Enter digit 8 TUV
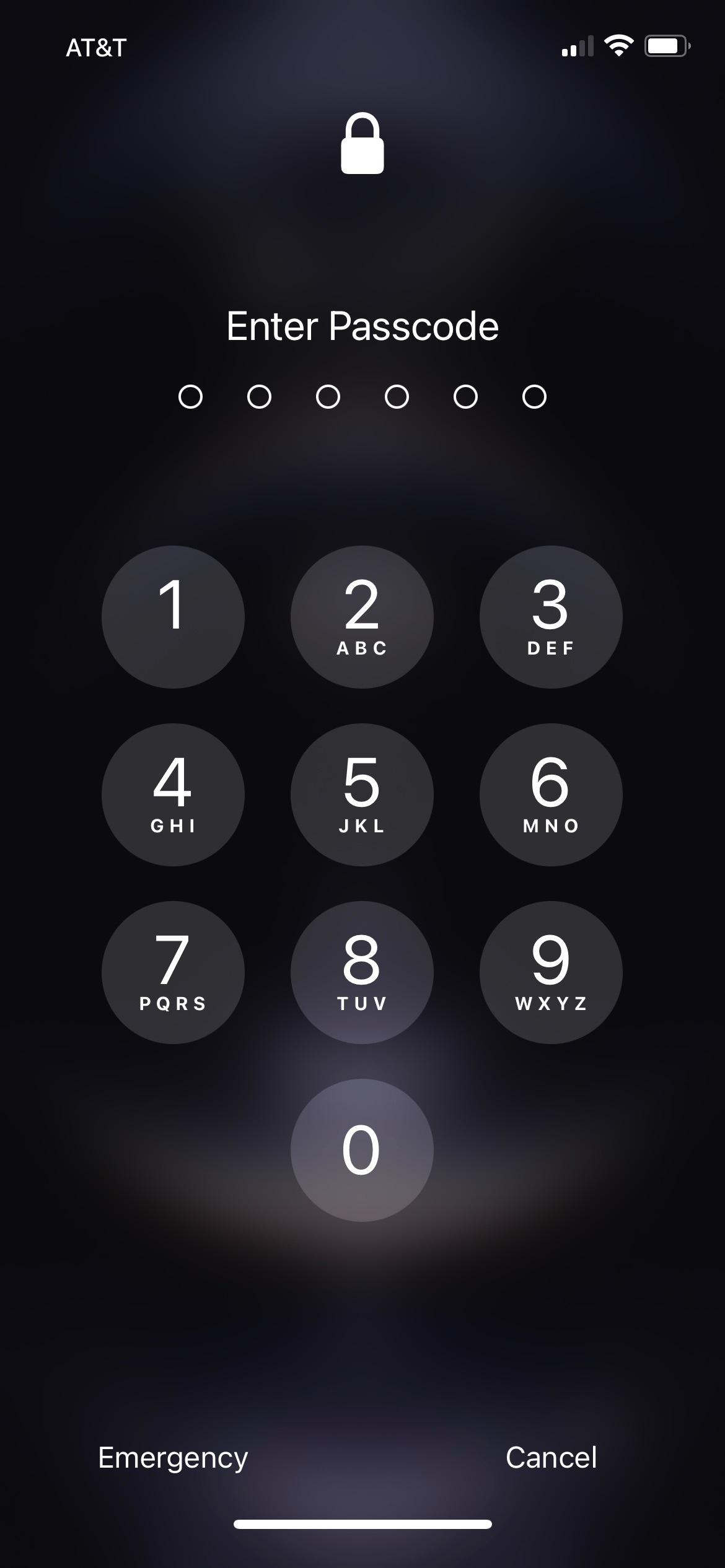Screen dimensions: 725x1568 [x=362, y=972]
